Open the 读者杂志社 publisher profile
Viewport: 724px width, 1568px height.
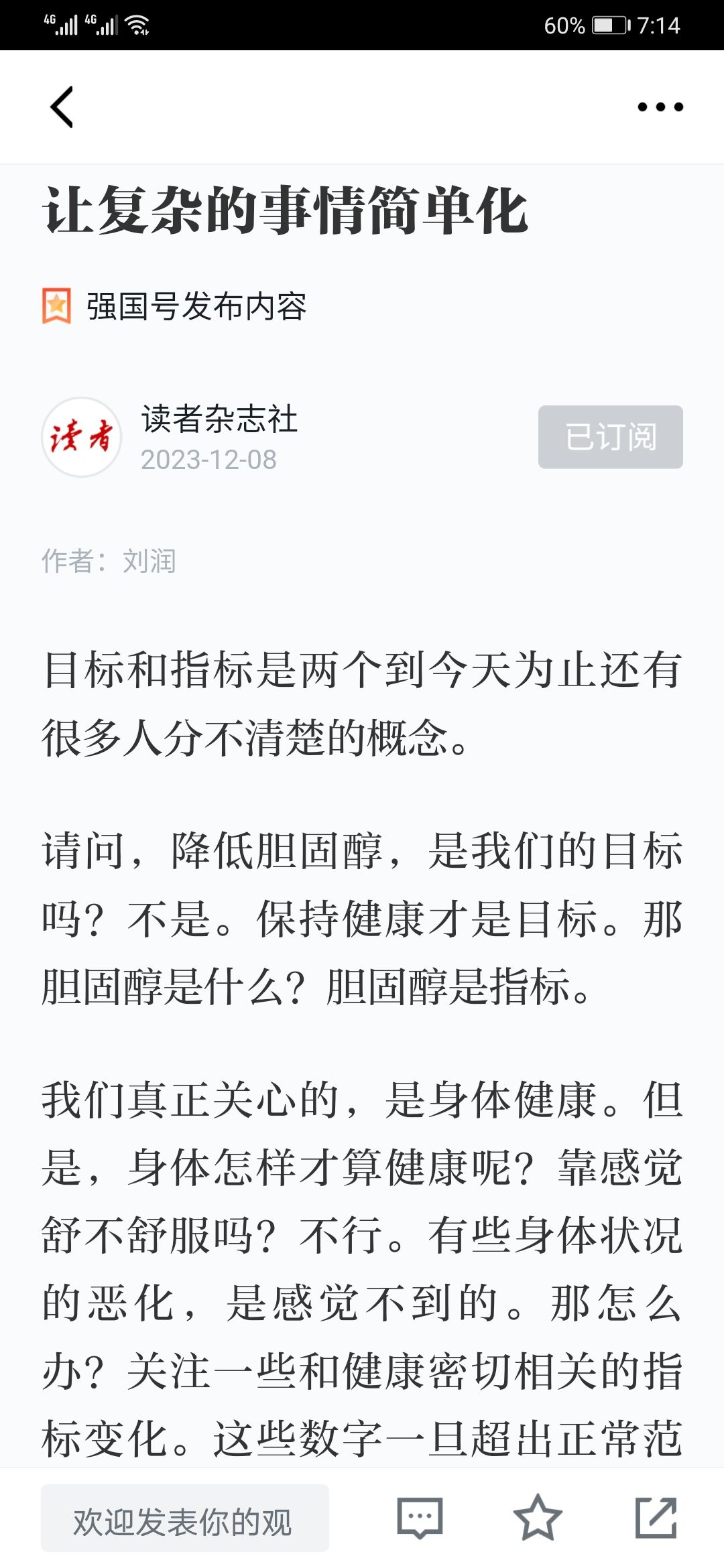(x=219, y=419)
